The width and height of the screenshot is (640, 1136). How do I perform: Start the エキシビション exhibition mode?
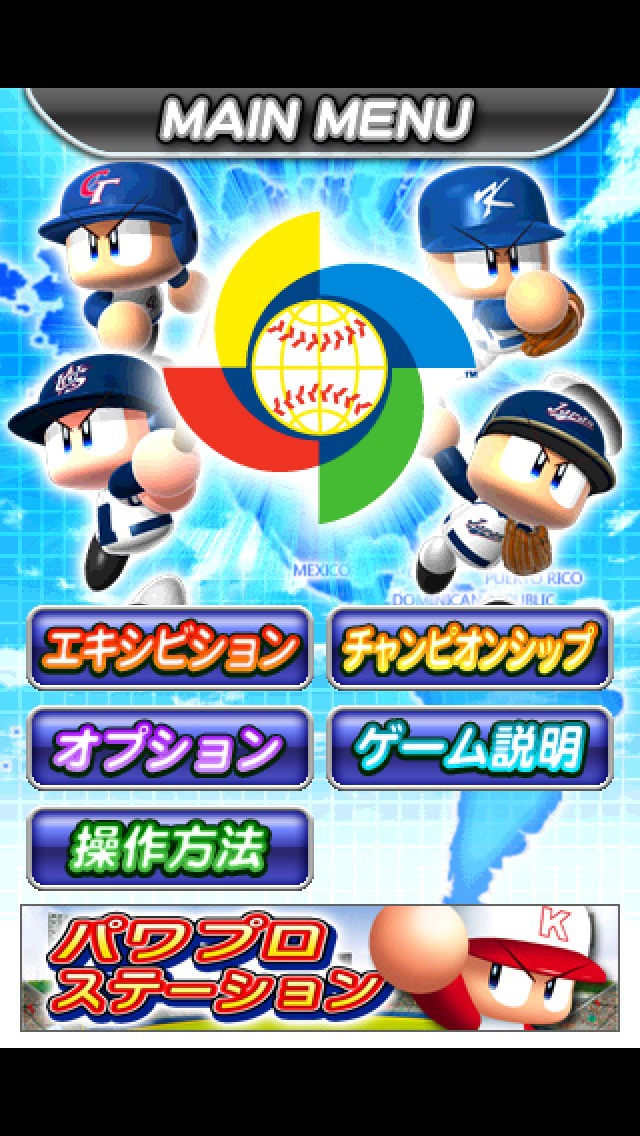(x=170, y=647)
